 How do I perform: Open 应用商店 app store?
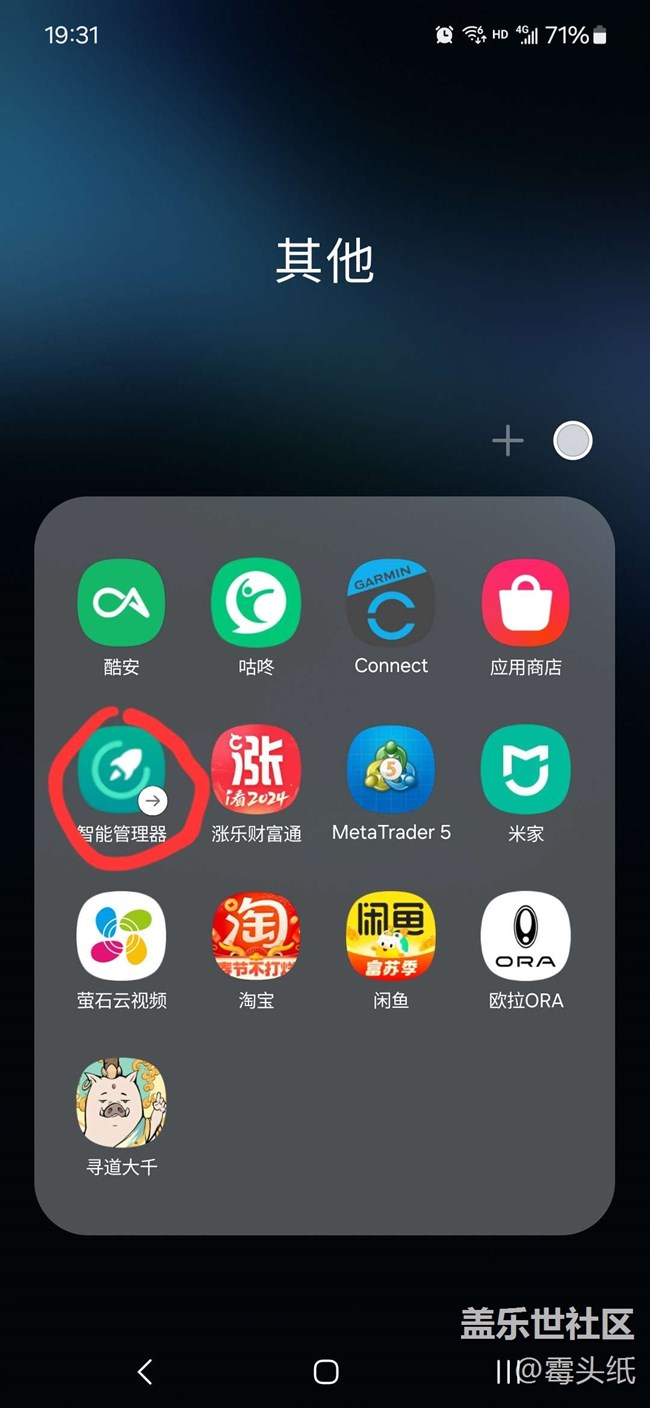(525, 603)
